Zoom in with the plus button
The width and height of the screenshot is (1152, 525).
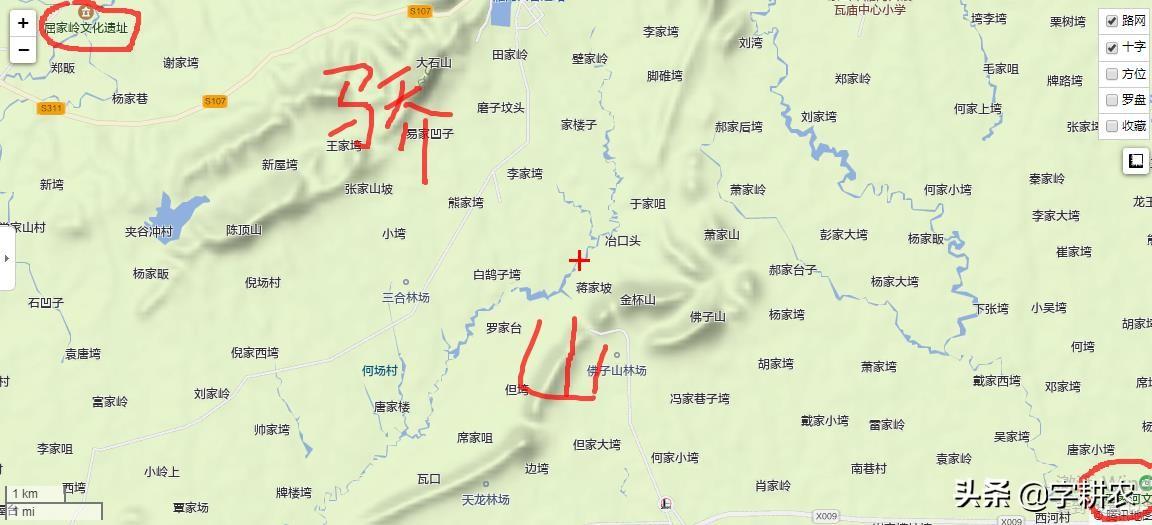(x=23, y=22)
